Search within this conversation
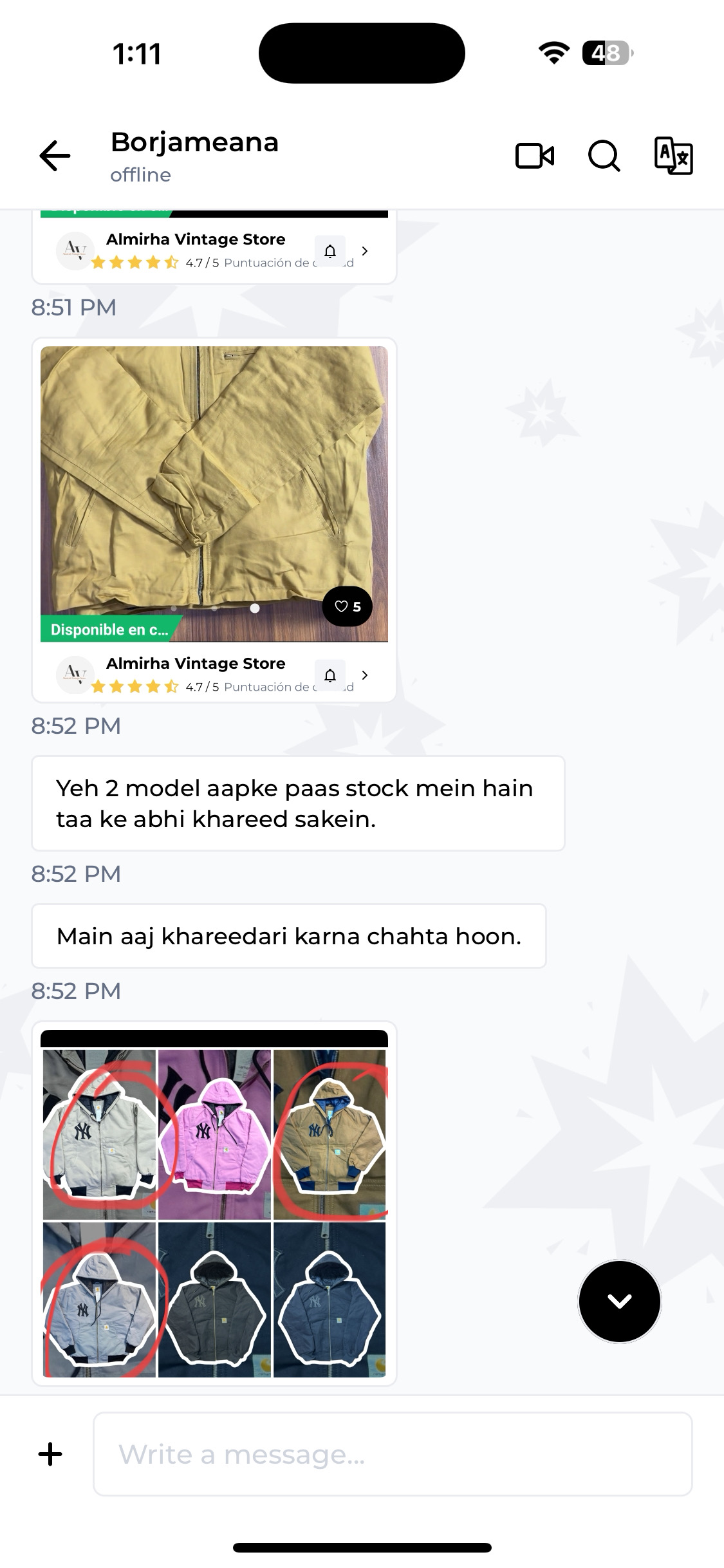This screenshot has height=1568, width=724. click(604, 156)
